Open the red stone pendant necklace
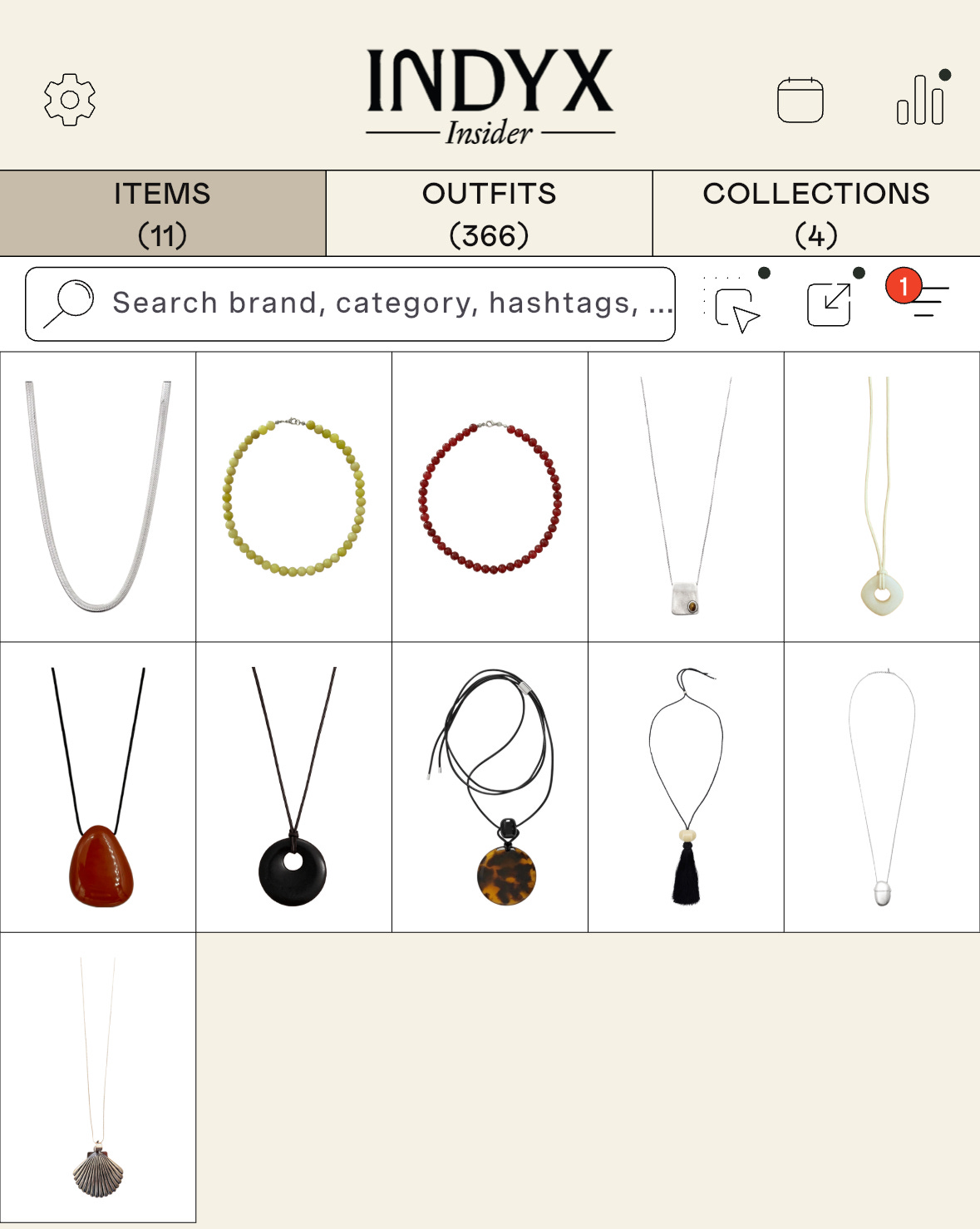Screen dimensions: 980x1229 [98, 787]
